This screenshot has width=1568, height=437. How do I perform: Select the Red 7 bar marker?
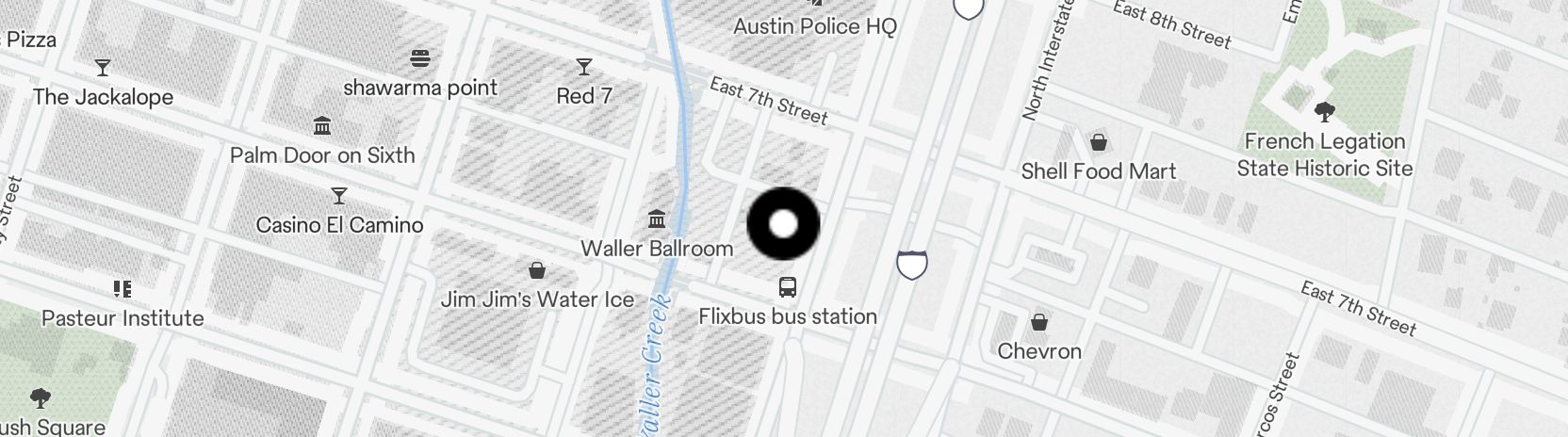[584, 68]
